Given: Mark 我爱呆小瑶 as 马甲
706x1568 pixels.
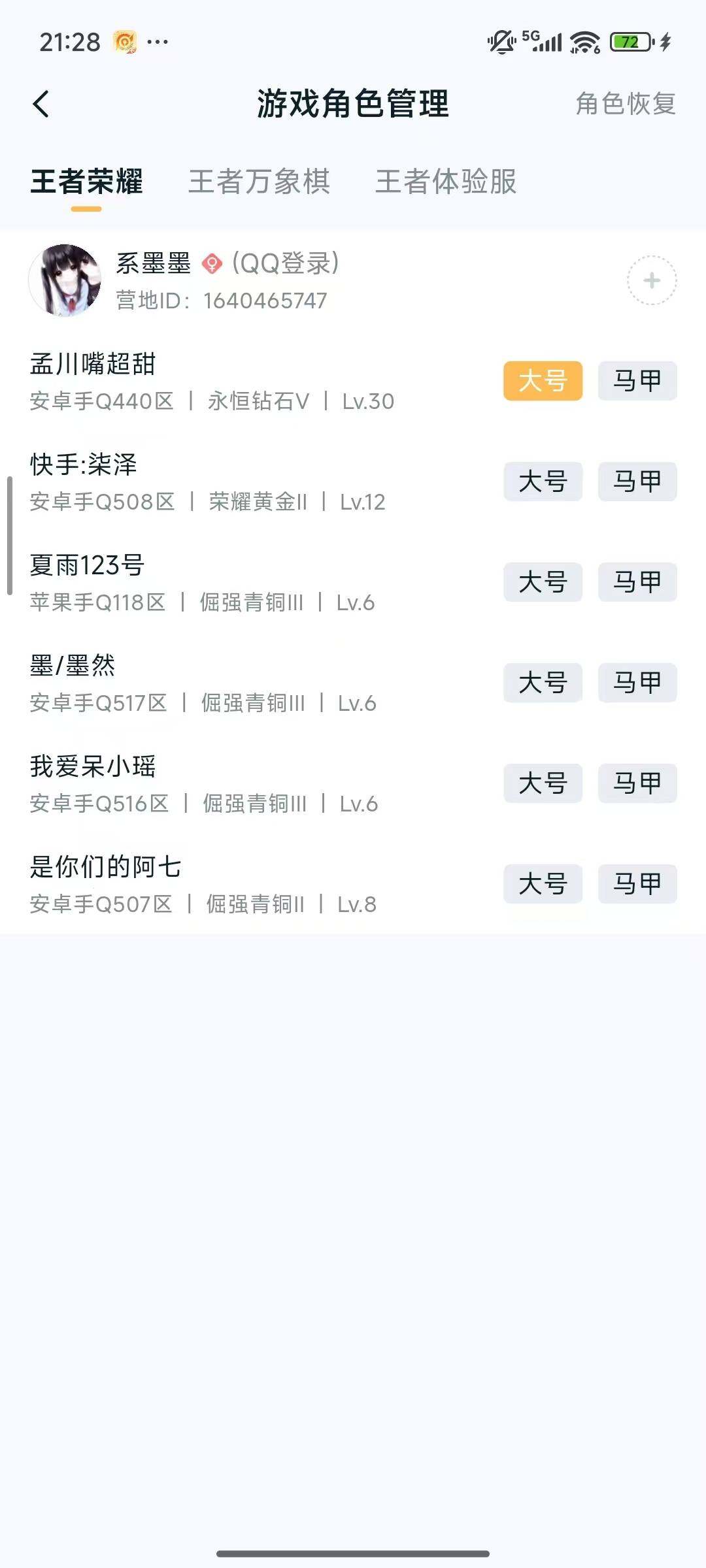Looking at the screenshot, I should point(636,784).
